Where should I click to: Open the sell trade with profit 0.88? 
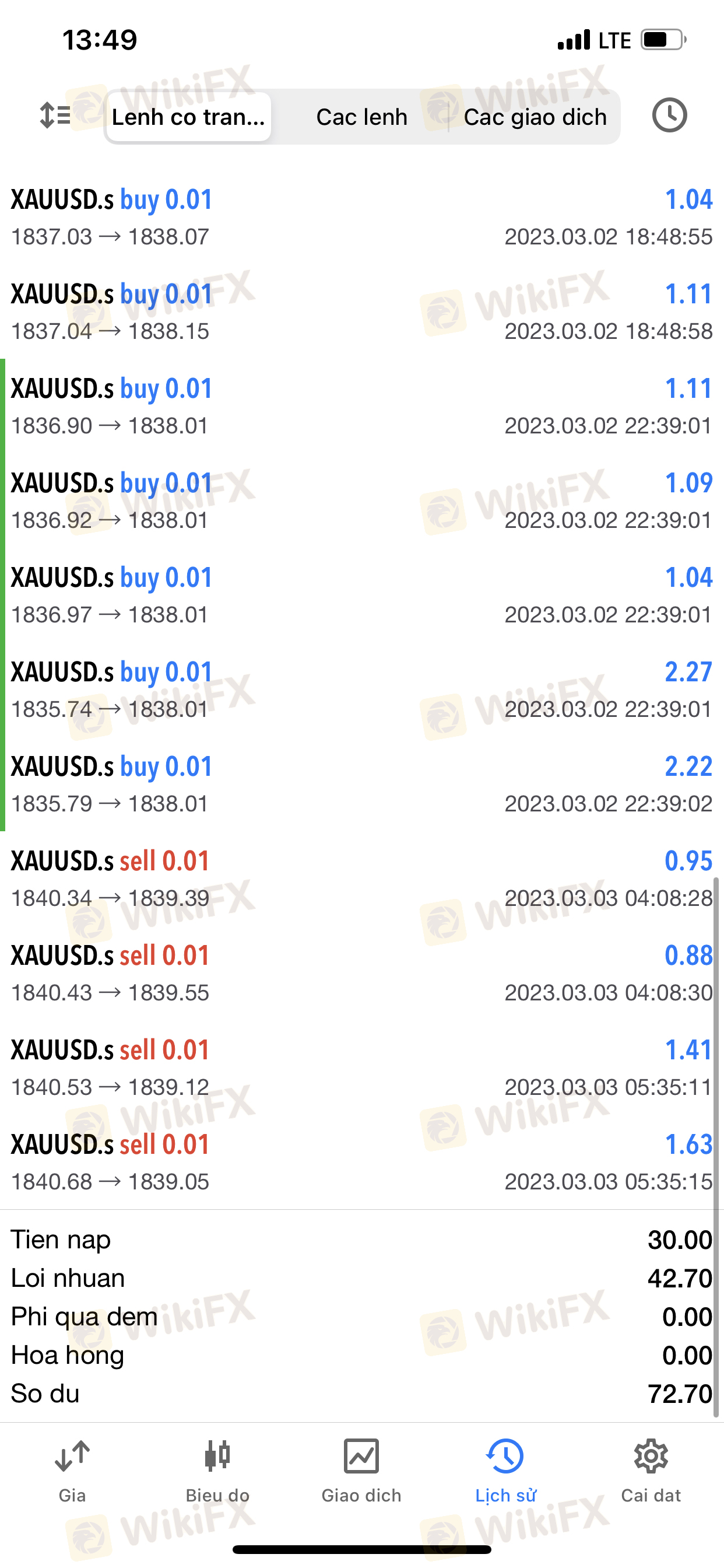coord(362,972)
